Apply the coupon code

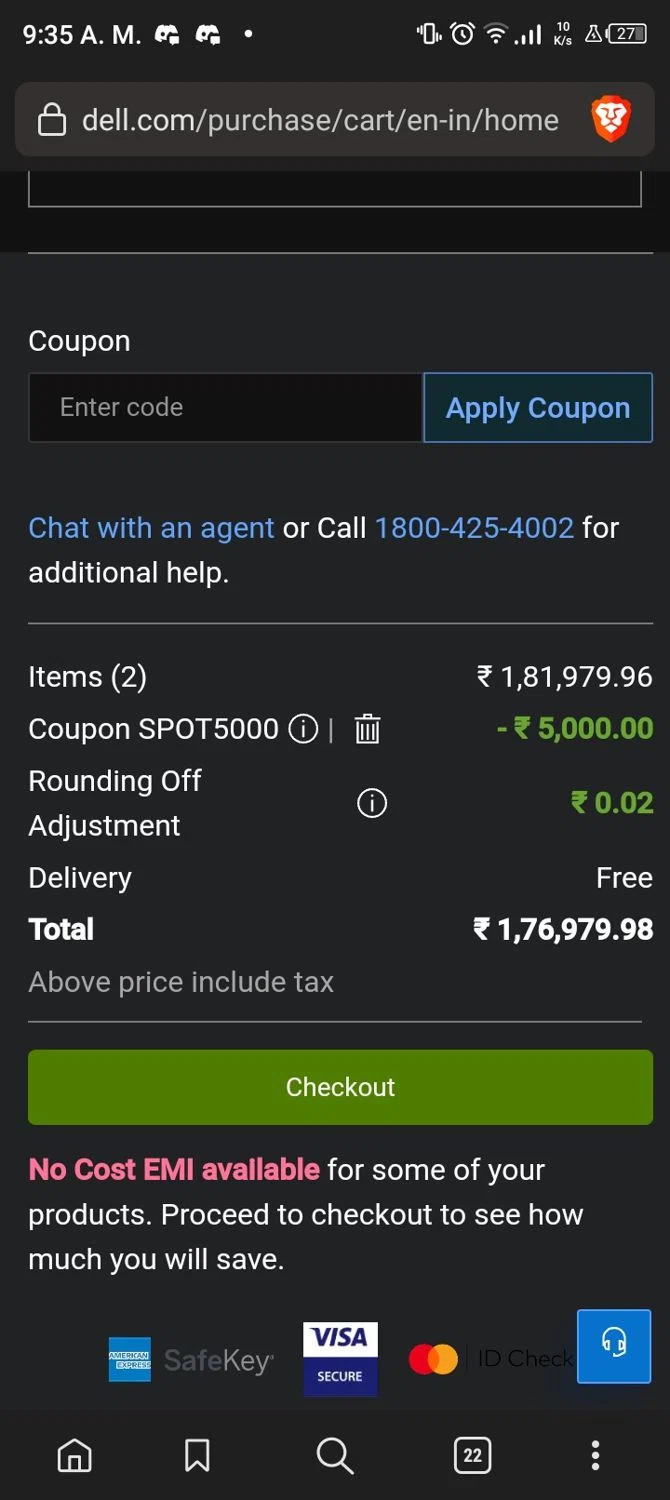538,407
